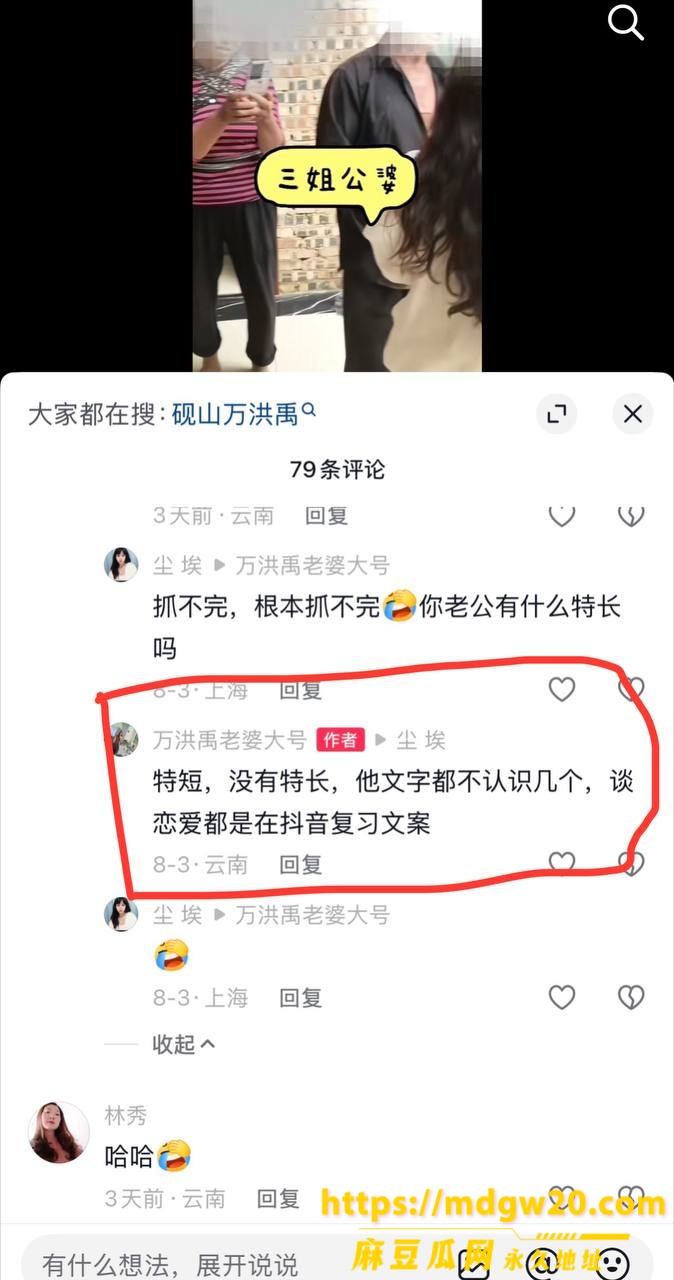Open 林秀's profile avatar
The height and width of the screenshot is (1280, 674).
pos(58,1133)
